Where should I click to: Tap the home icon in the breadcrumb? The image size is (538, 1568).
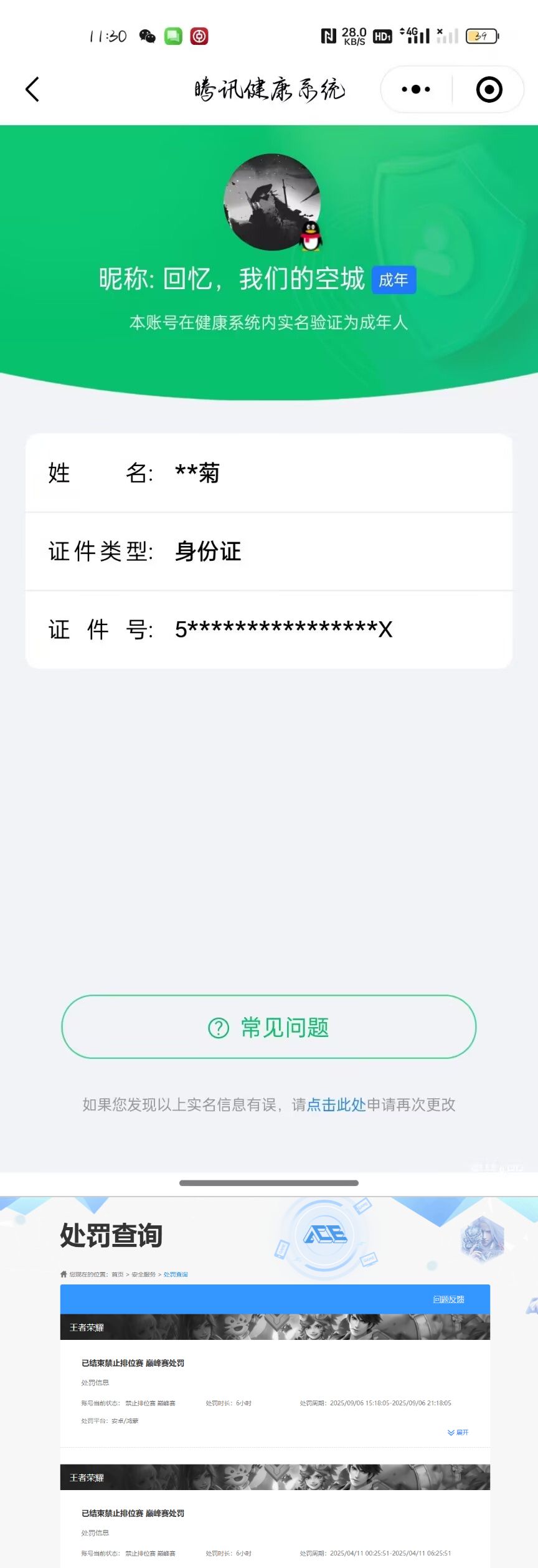pyautogui.click(x=64, y=1273)
